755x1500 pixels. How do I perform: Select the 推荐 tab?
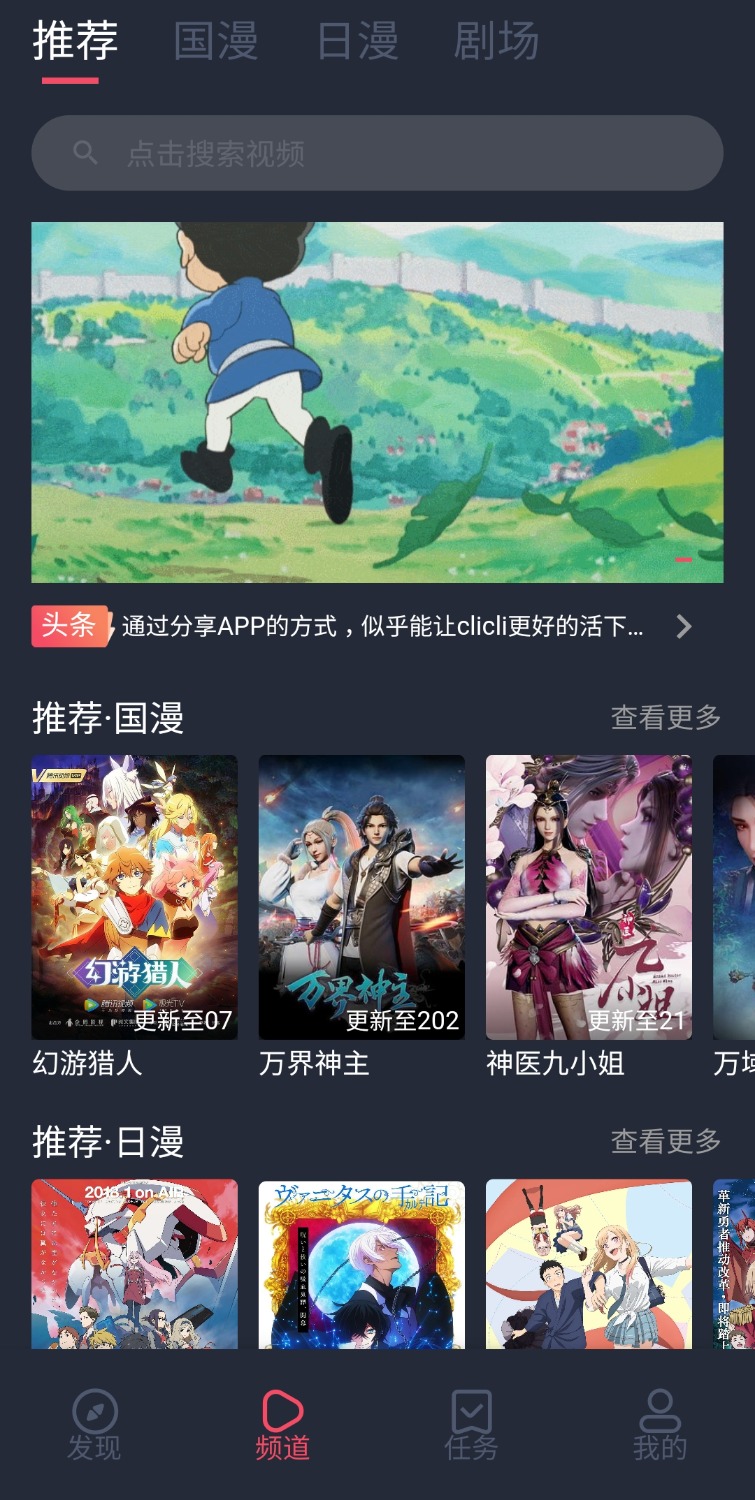click(x=75, y=42)
